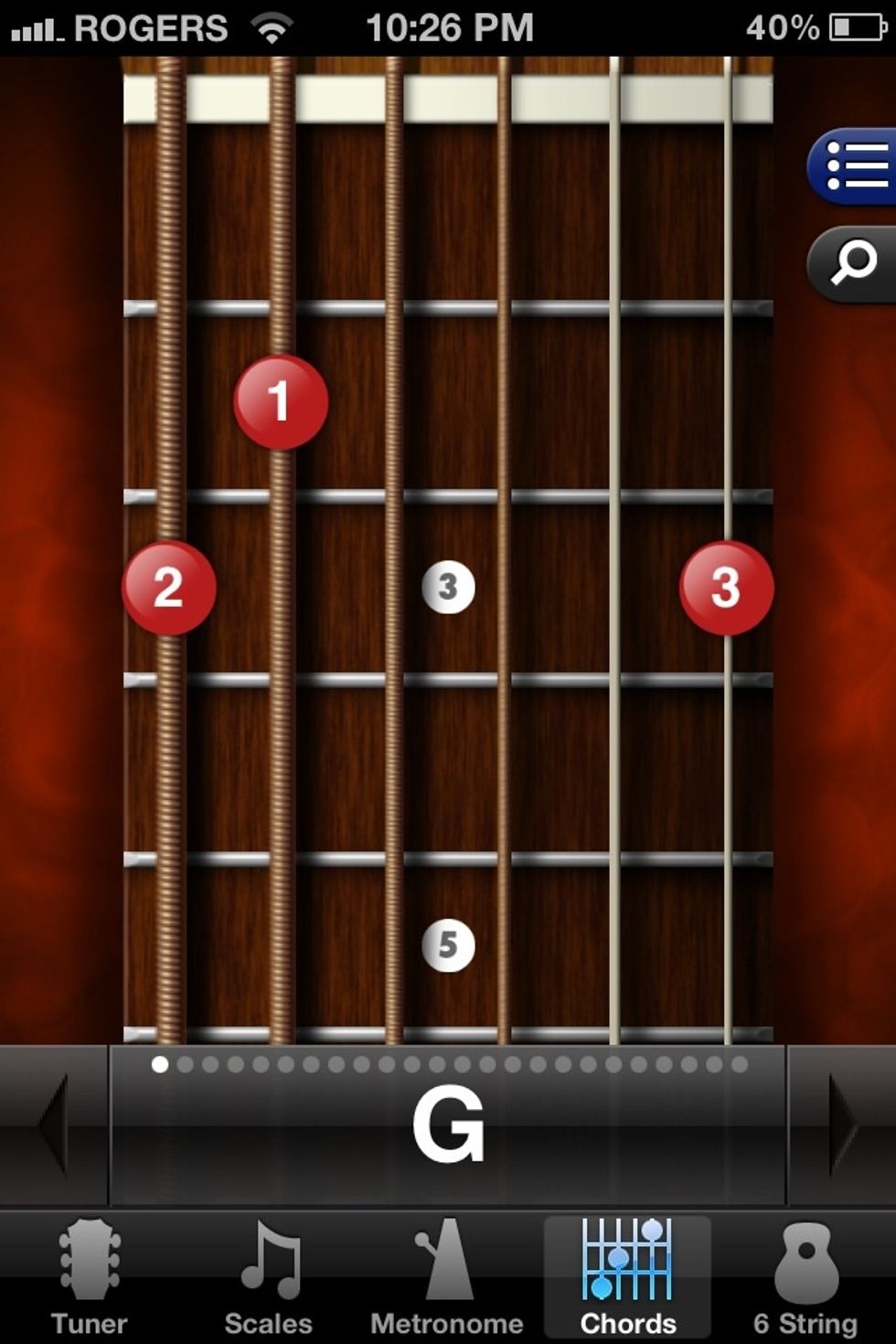The image size is (896, 1344).
Task: Open the 6 String tab
Action: pos(805,1277)
